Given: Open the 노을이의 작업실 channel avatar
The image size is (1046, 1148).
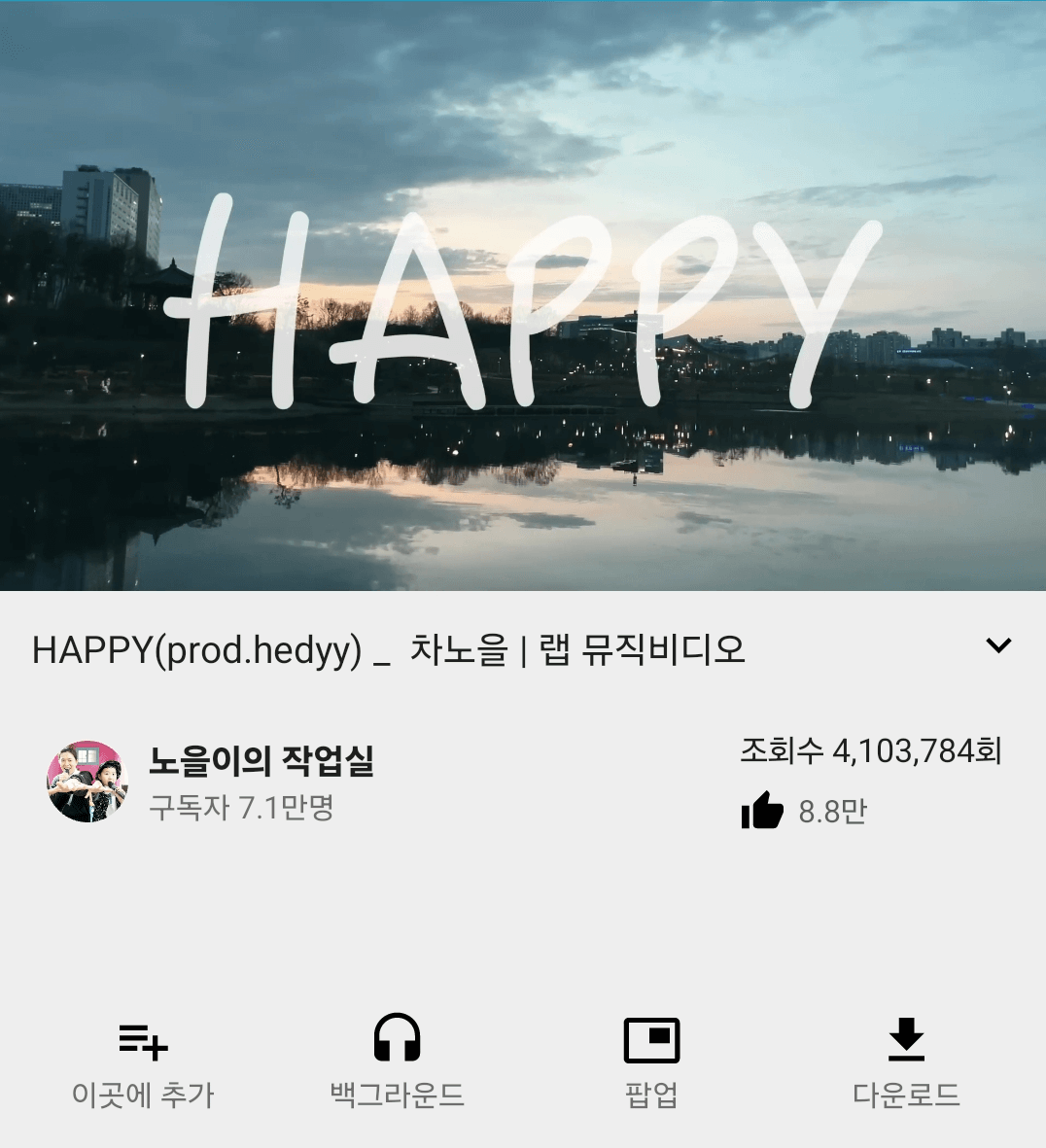Looking at the screenshot, I should pyautogui.click(x=86, y=780).
